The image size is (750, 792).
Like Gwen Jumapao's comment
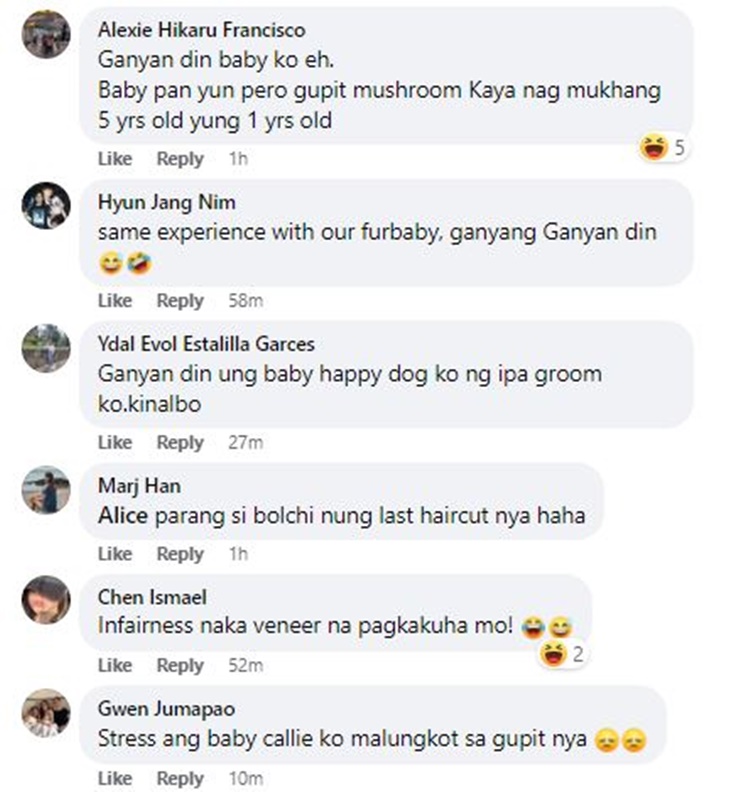[114, 779]
